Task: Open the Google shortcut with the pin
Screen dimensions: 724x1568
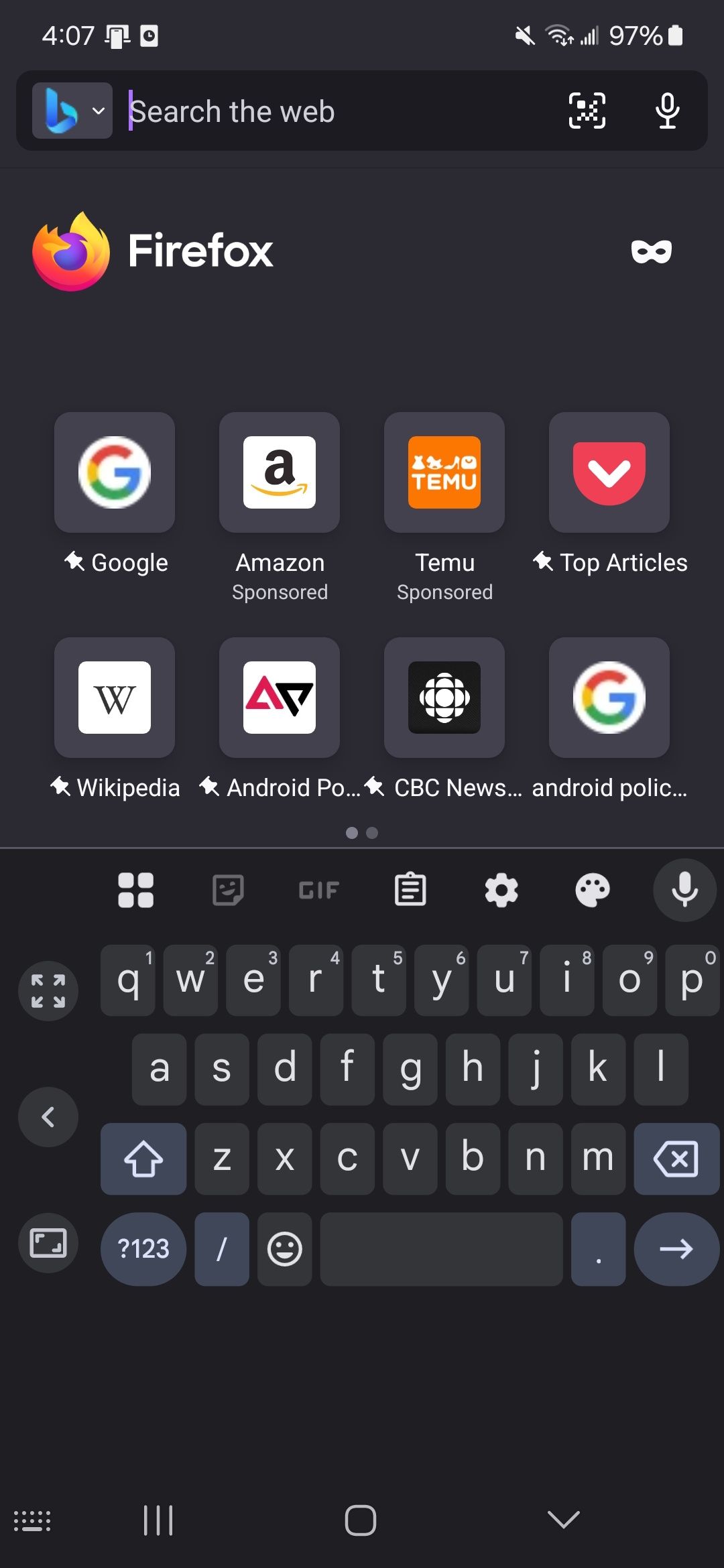Action: click(115, 473)
